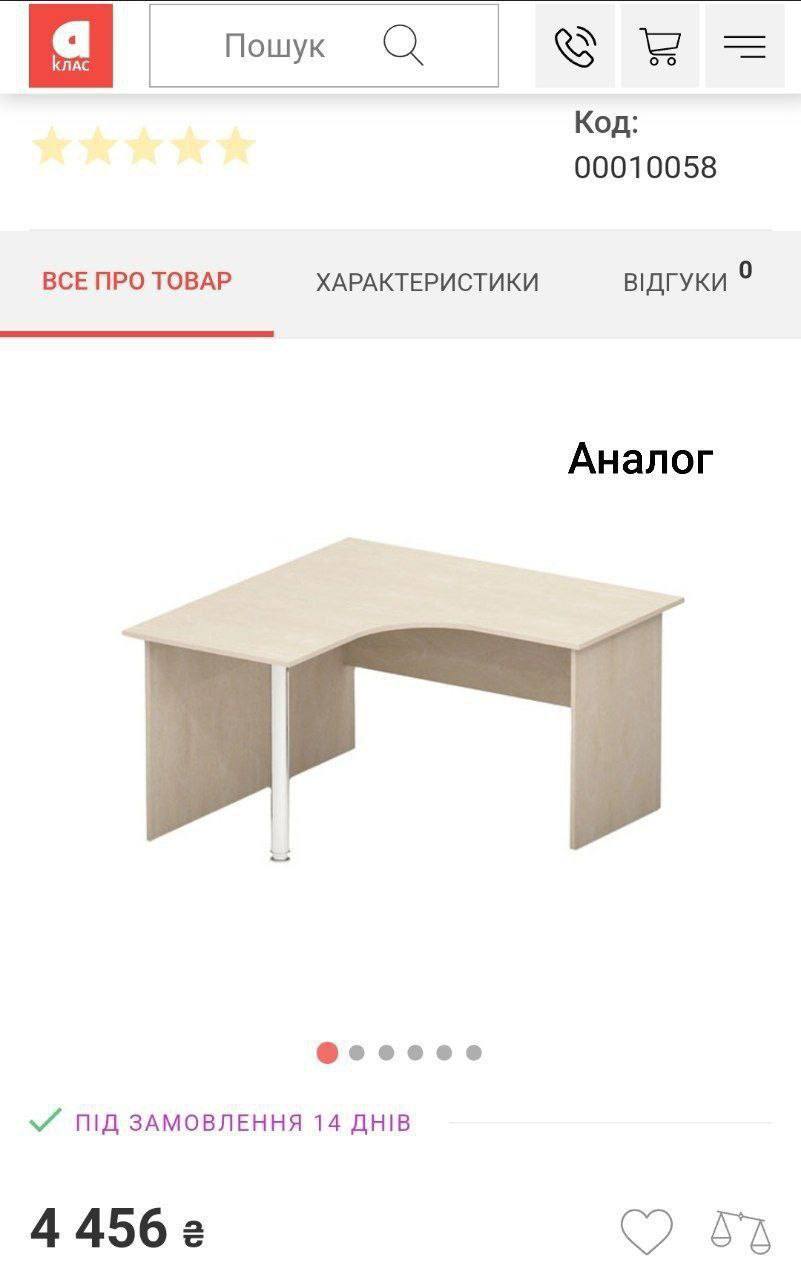Image resolution: width=801 pixels, height=1280 pixels.
Task: Open the phone call contacts icon
Action: (x=575, y=46)
